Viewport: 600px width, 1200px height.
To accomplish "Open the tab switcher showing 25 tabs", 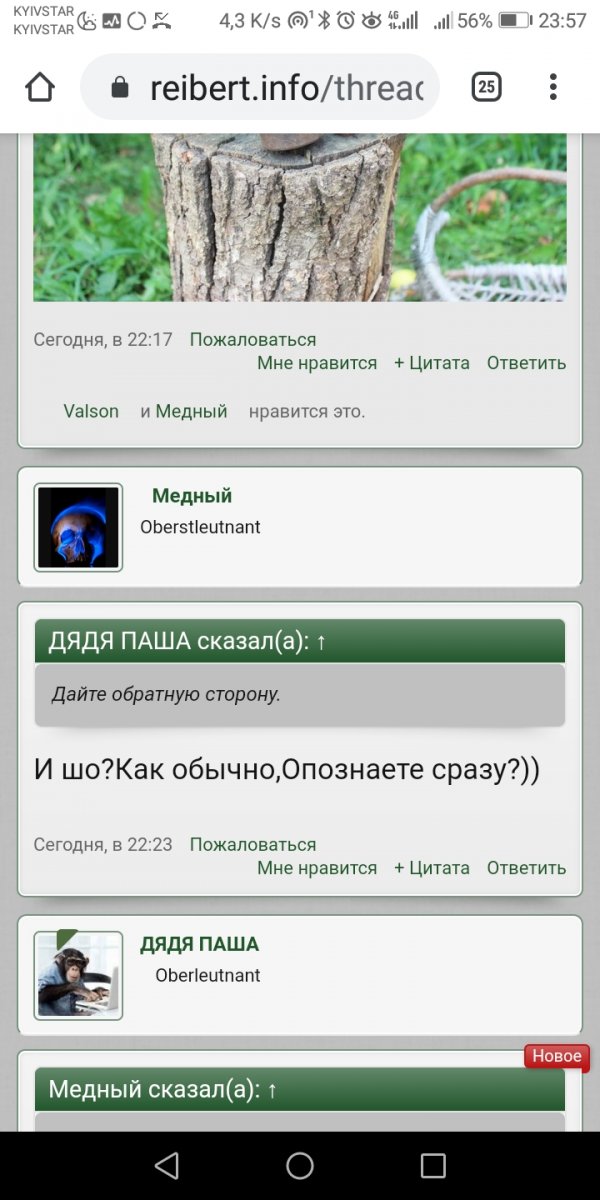I will click(x=485, y=88).
